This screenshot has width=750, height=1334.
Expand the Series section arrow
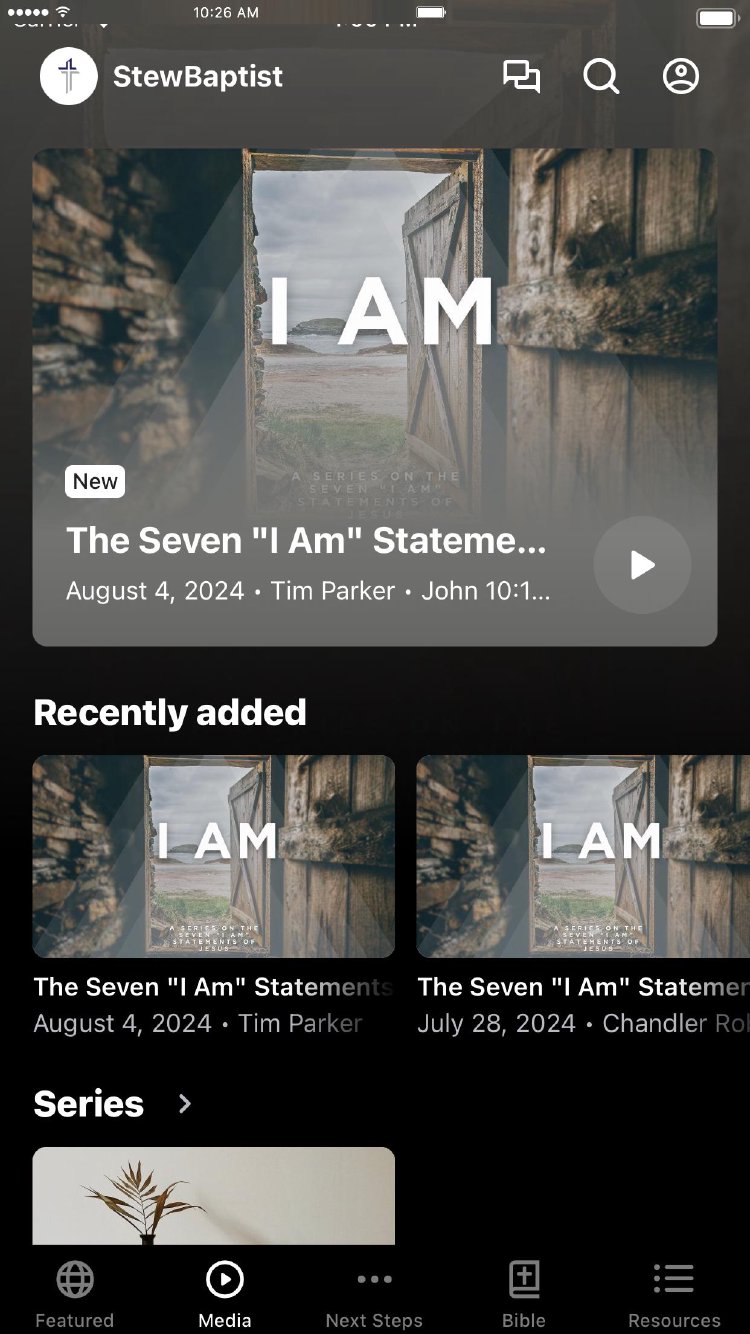click(184, 1103)
